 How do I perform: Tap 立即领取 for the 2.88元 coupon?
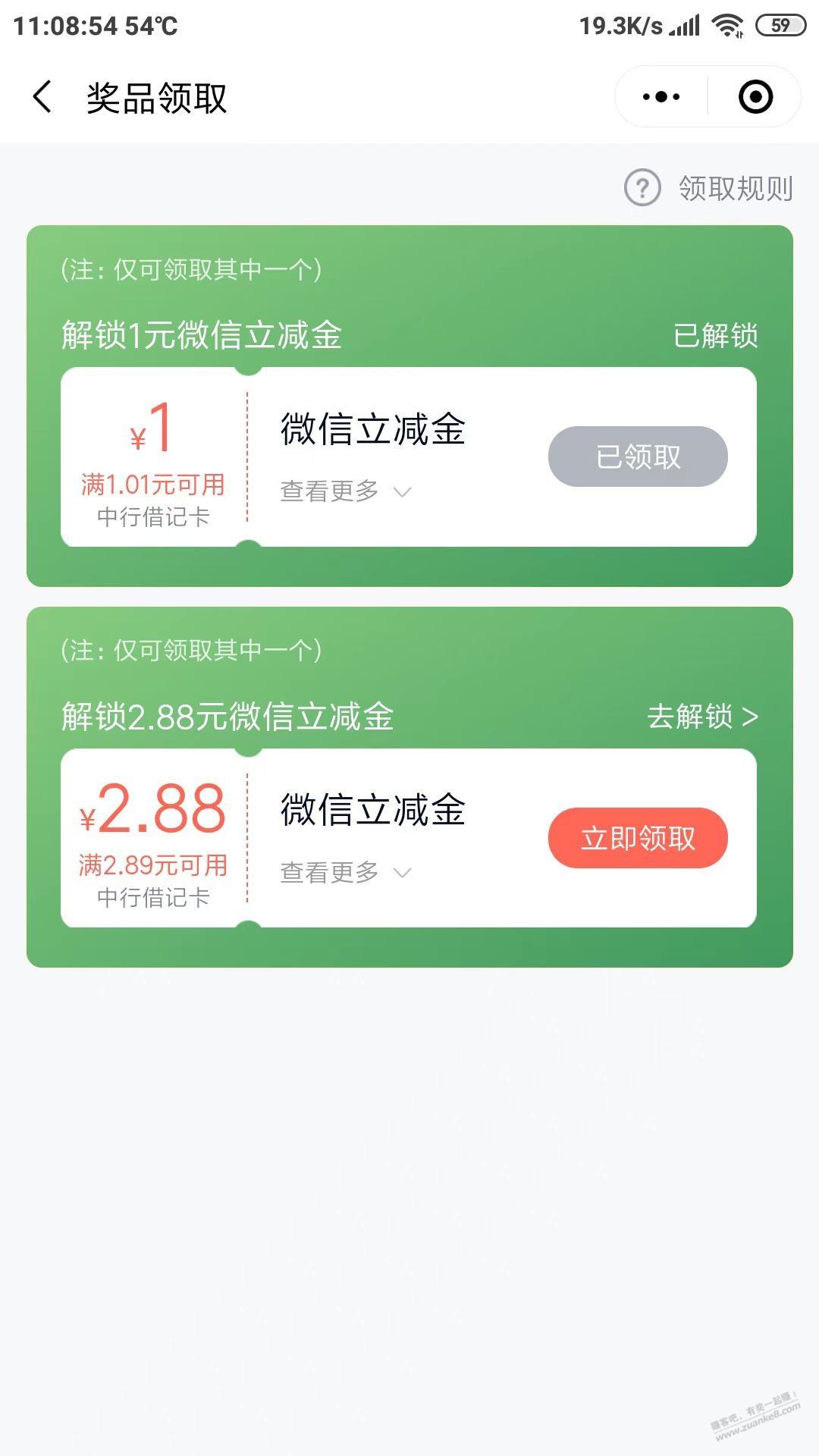point(638,838)
